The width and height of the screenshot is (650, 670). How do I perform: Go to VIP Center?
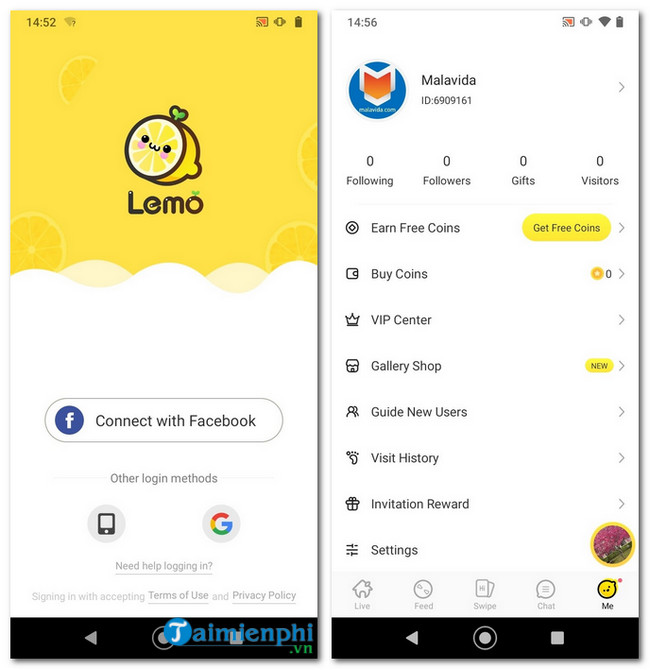click(484, 320)
